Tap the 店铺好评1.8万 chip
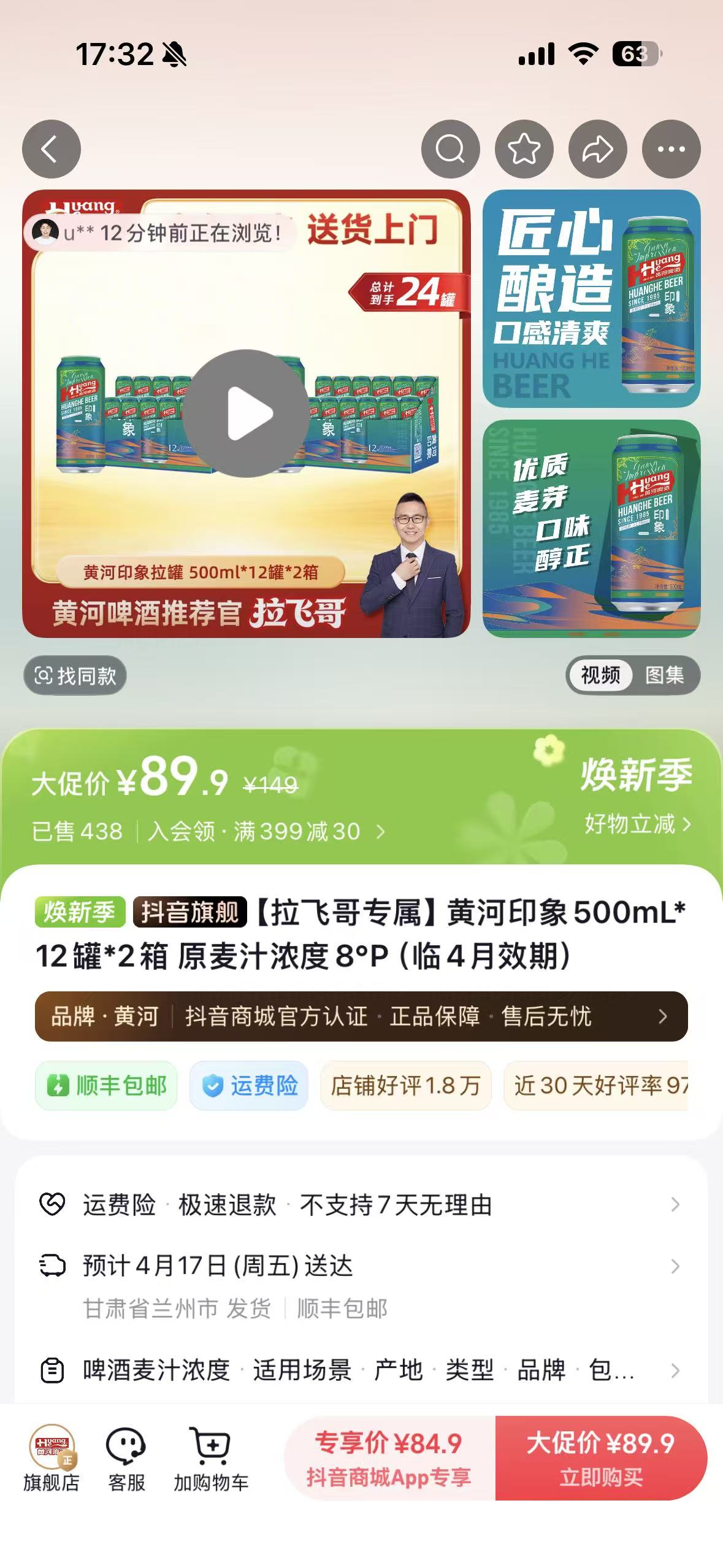 point(405,1085)
